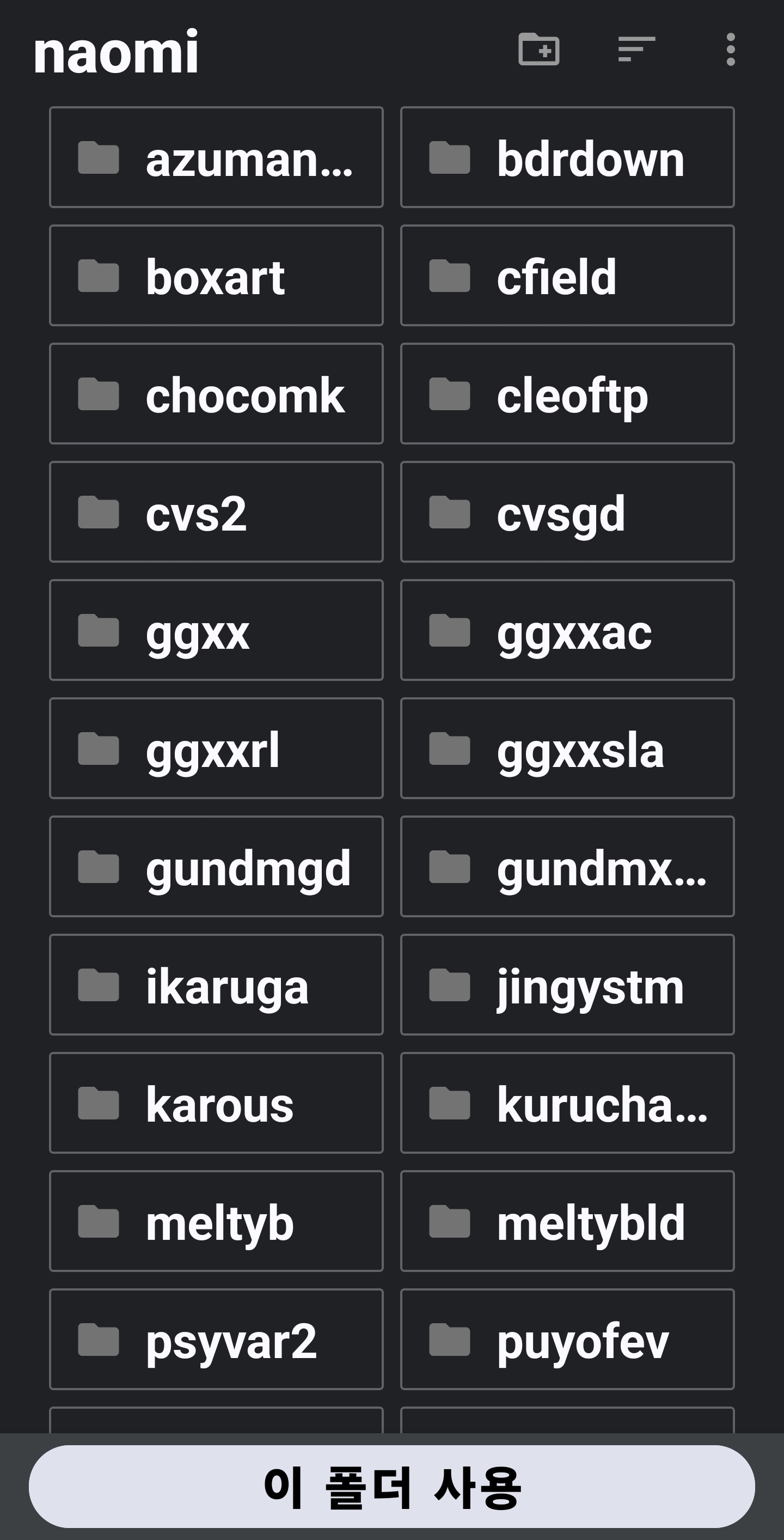The height and width of the screenshot is (1540, 784).
Task: Open the chocomk folder
Action: pyautogui.click(x=216, y=394)
